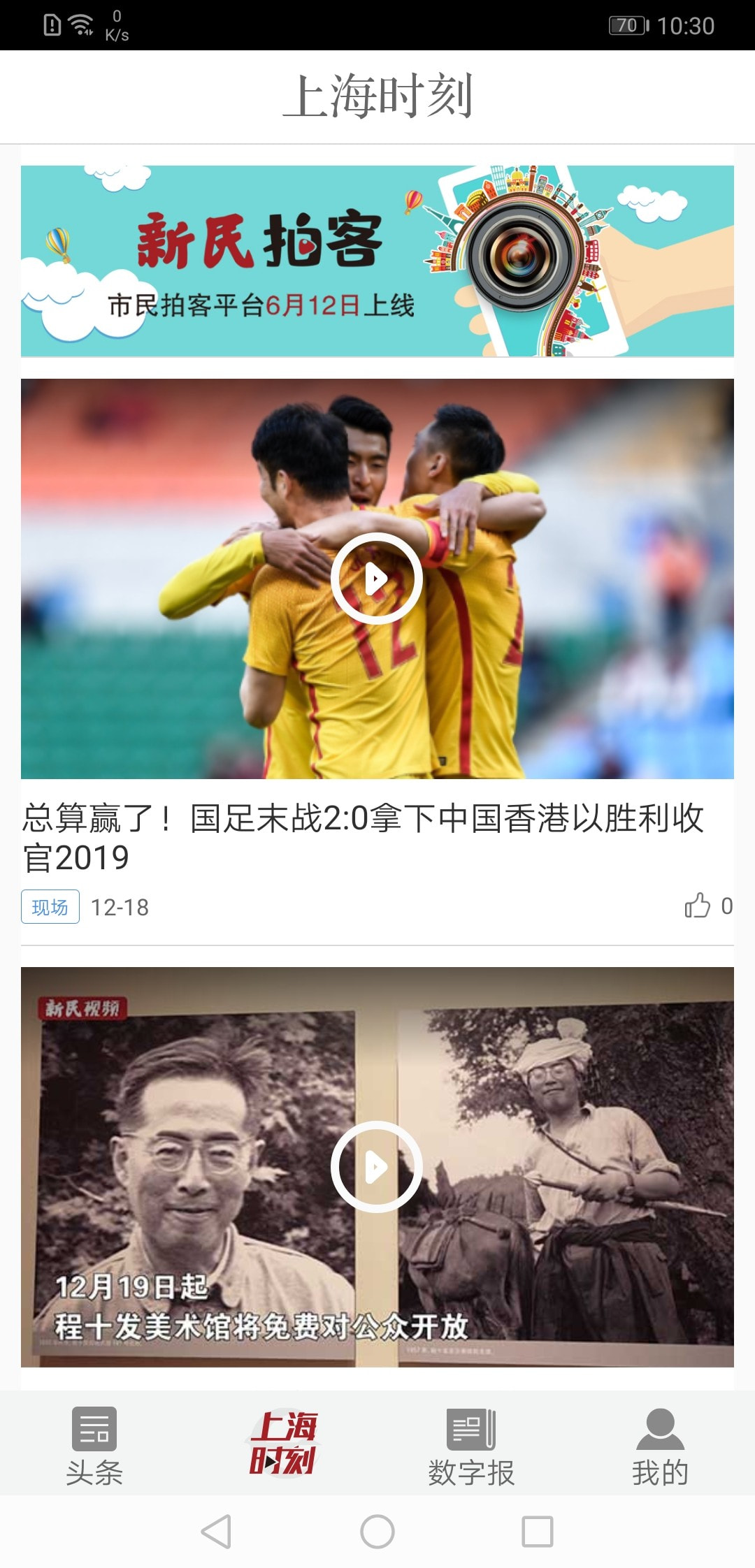The image size is (755, 1568).
Task: Tap the 现场 tag chip
Action: pos(50,907)
